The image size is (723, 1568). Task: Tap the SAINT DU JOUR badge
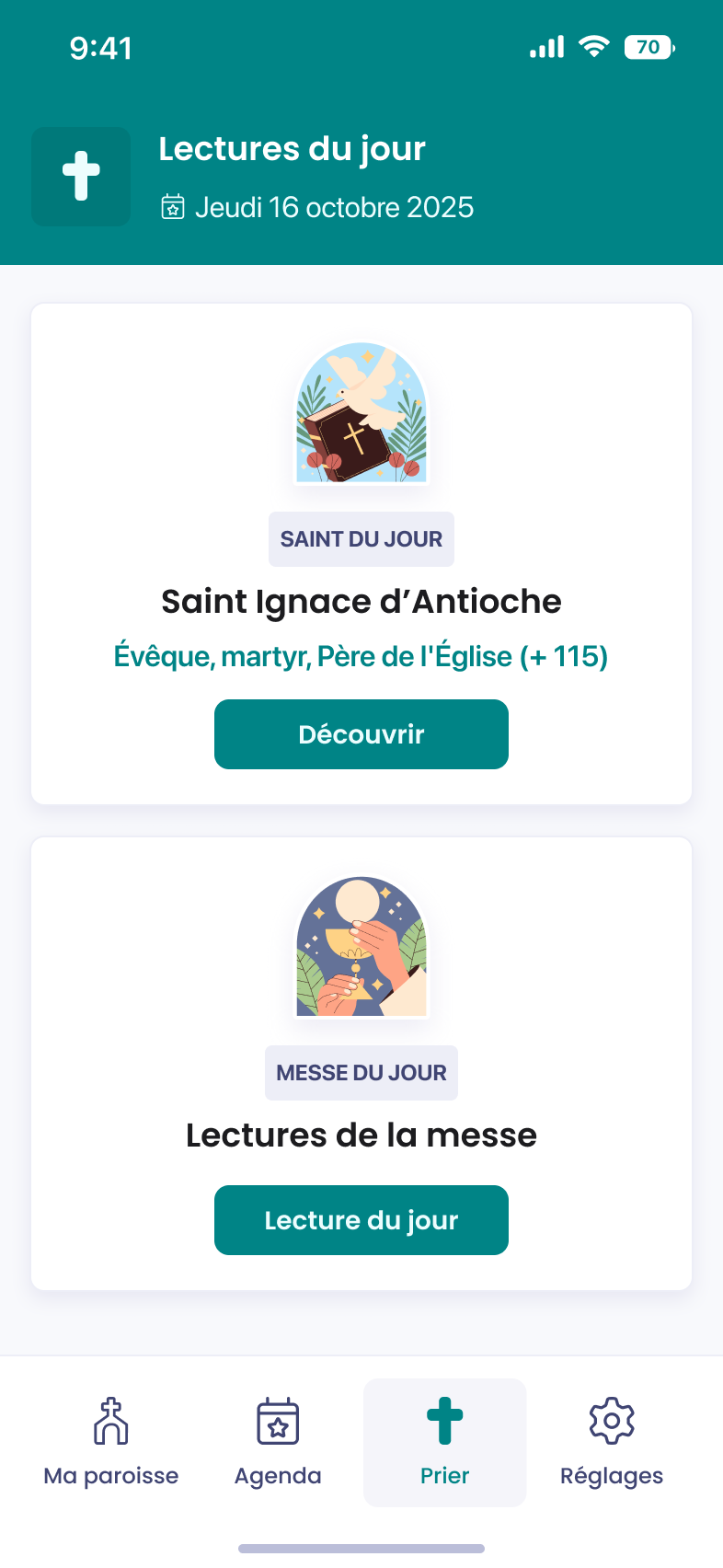point(361,539)
